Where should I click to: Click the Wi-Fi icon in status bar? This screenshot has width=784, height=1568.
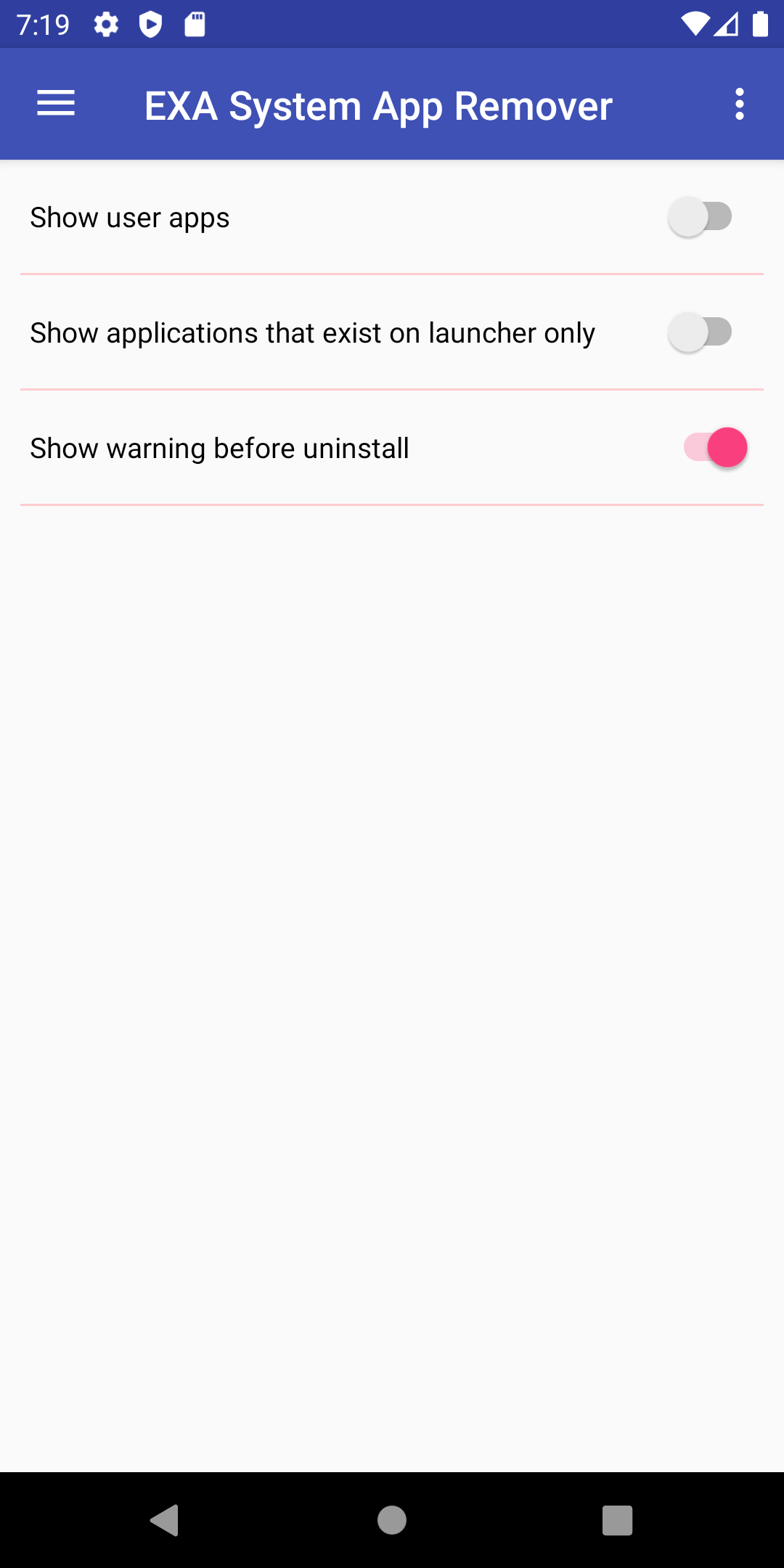point(695,24)
